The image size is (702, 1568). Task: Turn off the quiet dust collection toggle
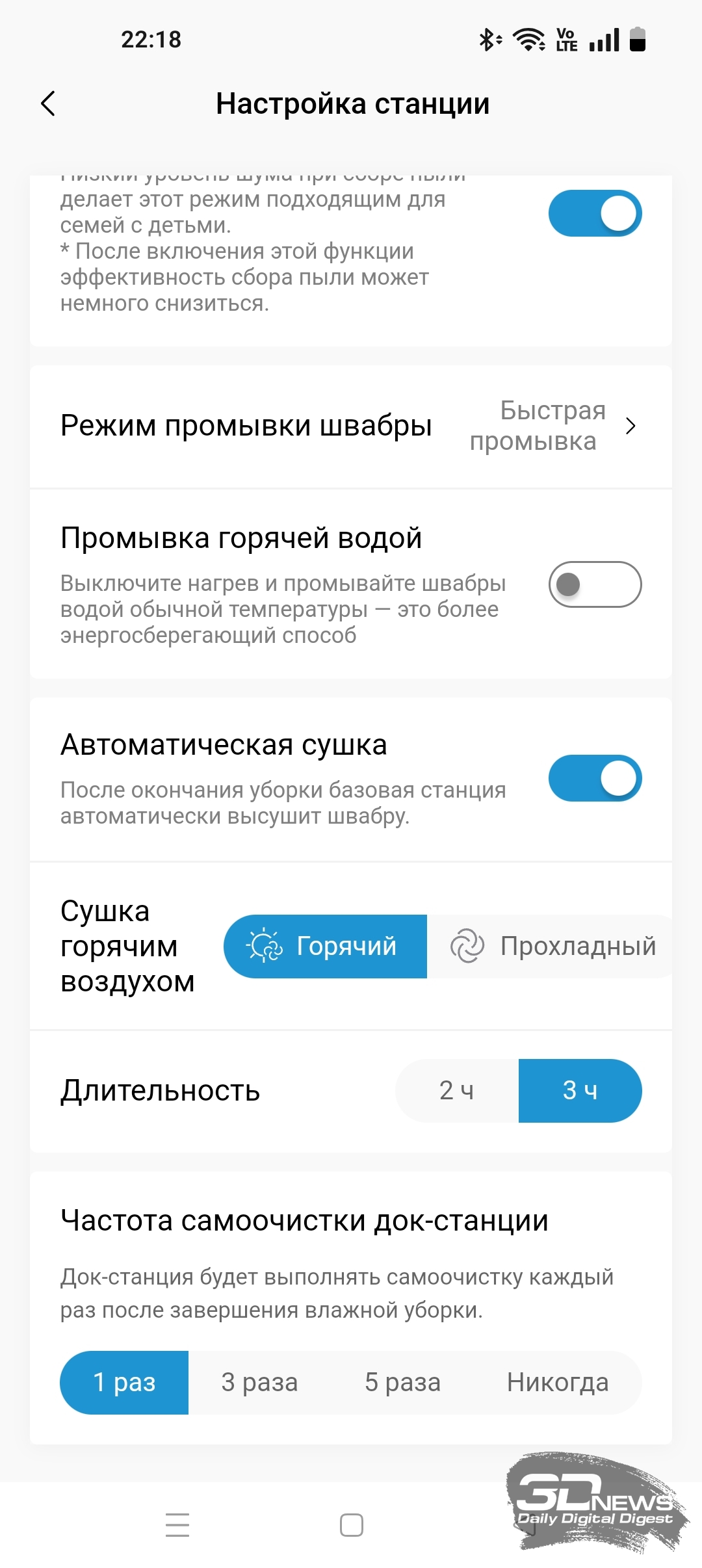595,213
